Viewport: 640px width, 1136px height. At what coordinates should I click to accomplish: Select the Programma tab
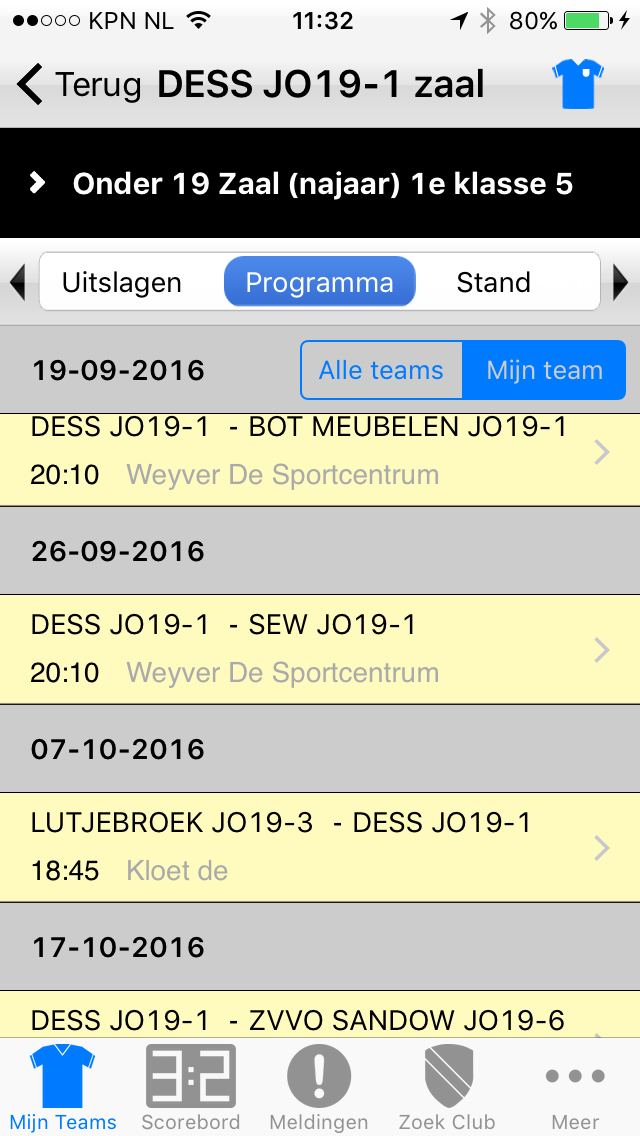click(320, 283)
